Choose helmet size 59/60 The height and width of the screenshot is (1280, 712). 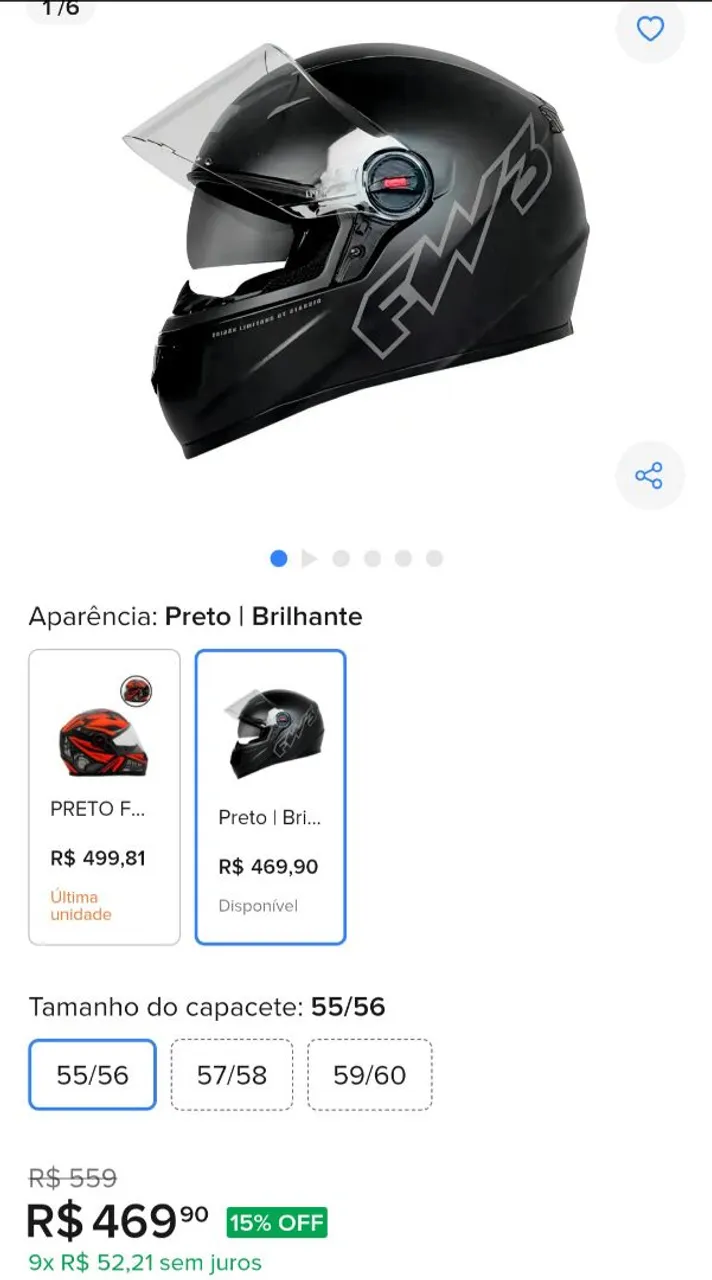click(370, 1075)
